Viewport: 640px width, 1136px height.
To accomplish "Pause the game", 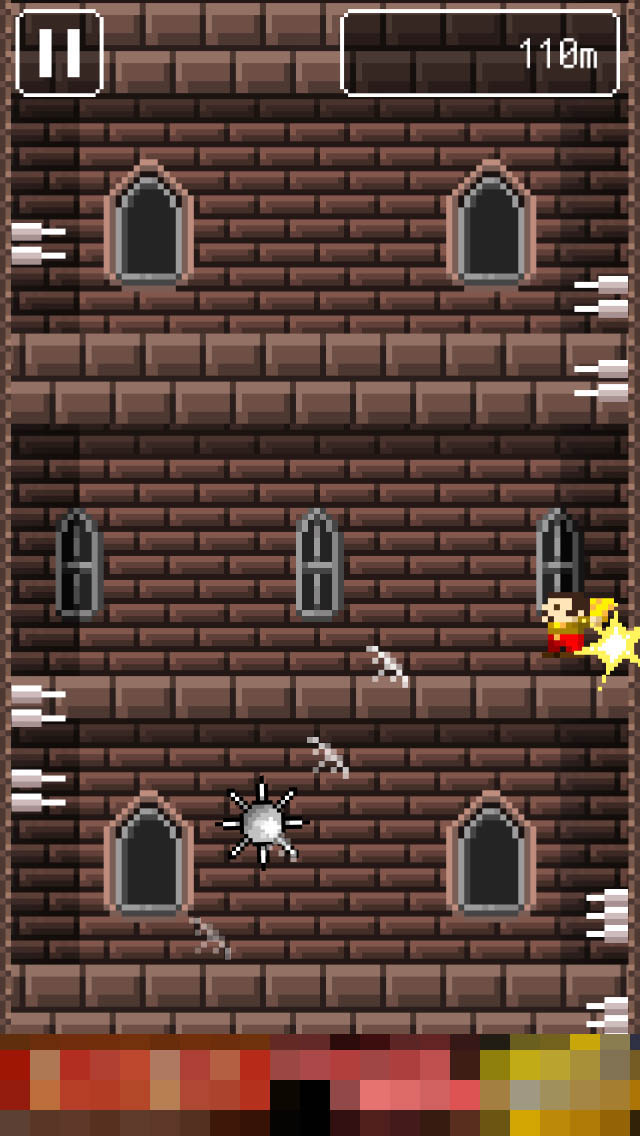I will (x=59, y=52).
